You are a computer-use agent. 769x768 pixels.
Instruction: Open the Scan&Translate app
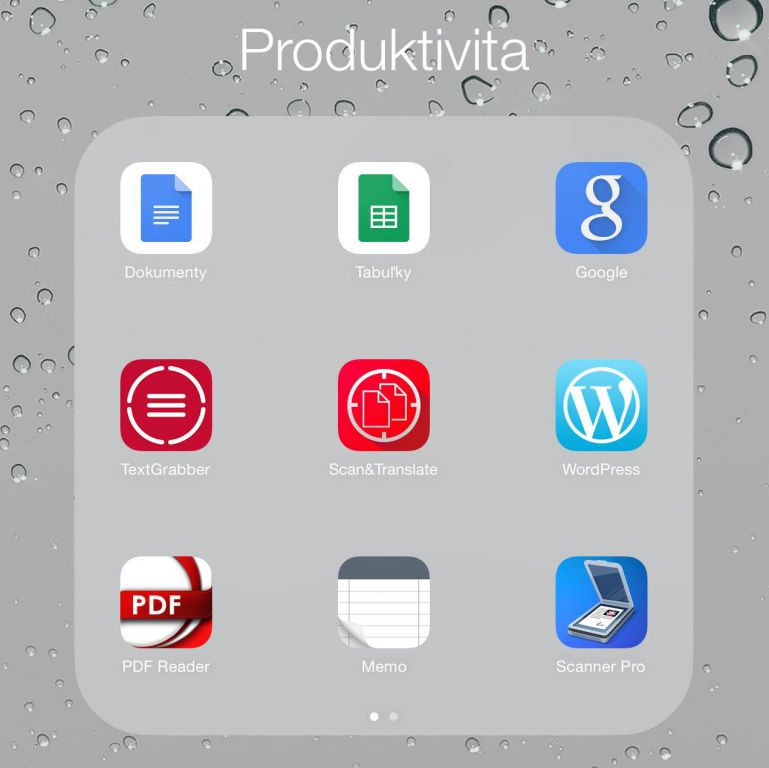coord(384,405)
